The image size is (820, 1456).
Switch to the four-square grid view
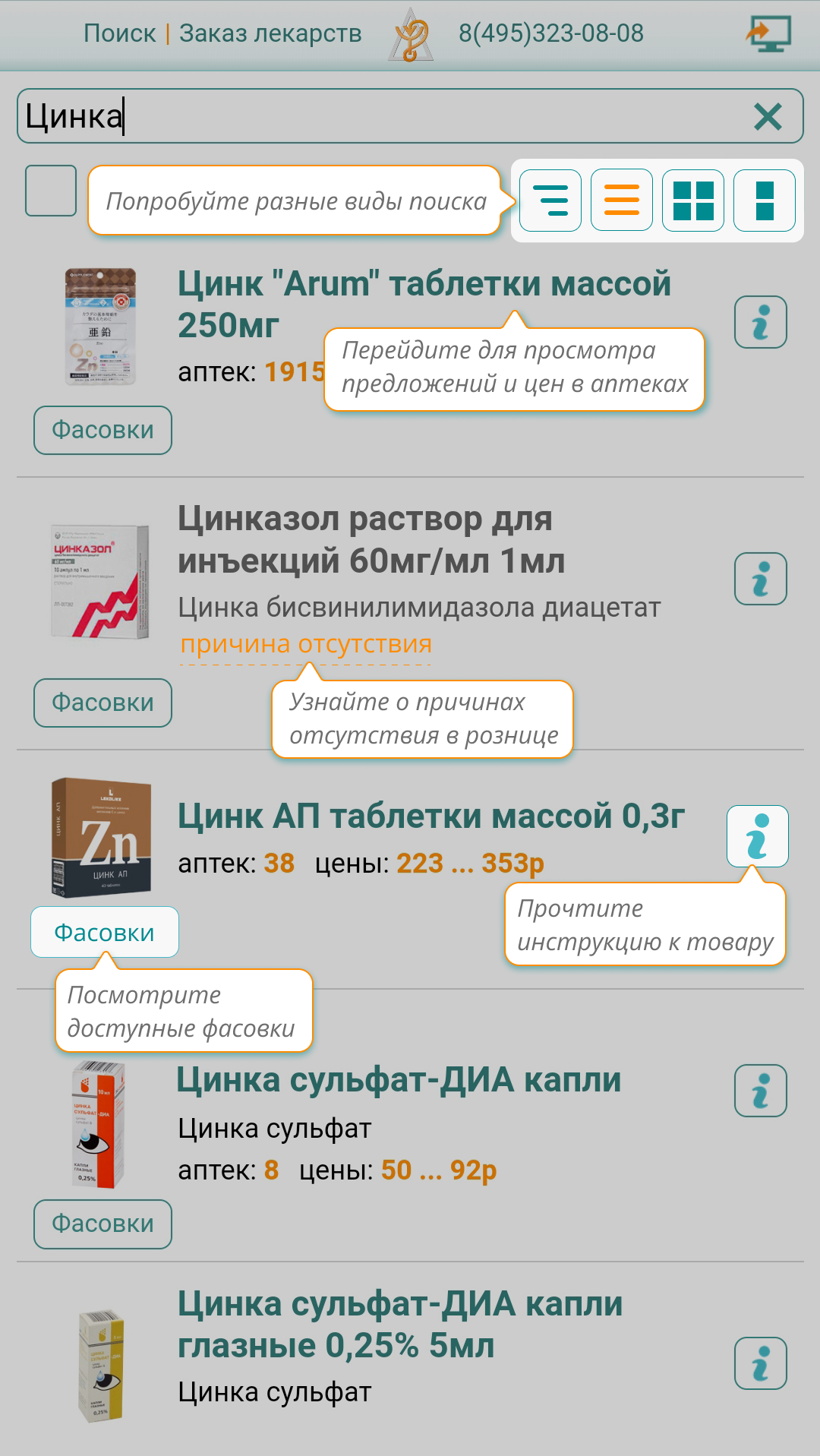click(693, 201)
